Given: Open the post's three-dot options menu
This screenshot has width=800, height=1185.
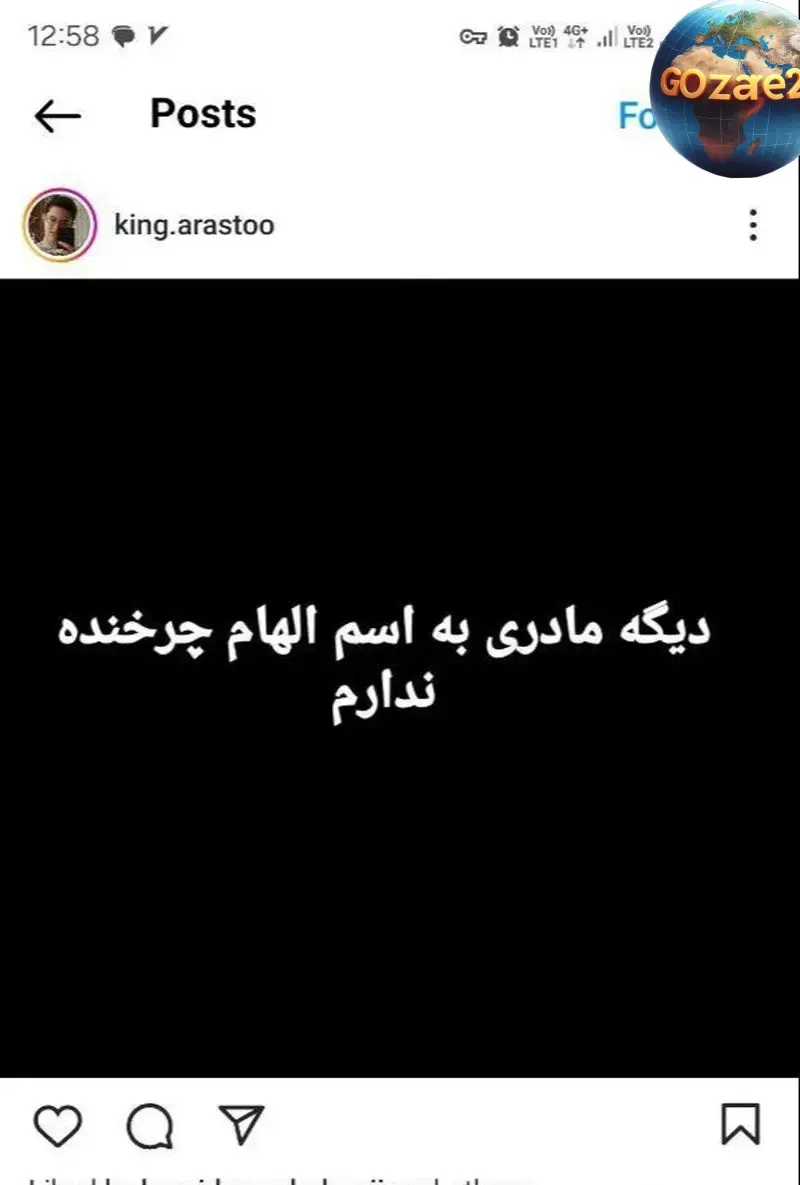Looking at the screenshot, I should (x=753, y=225).
